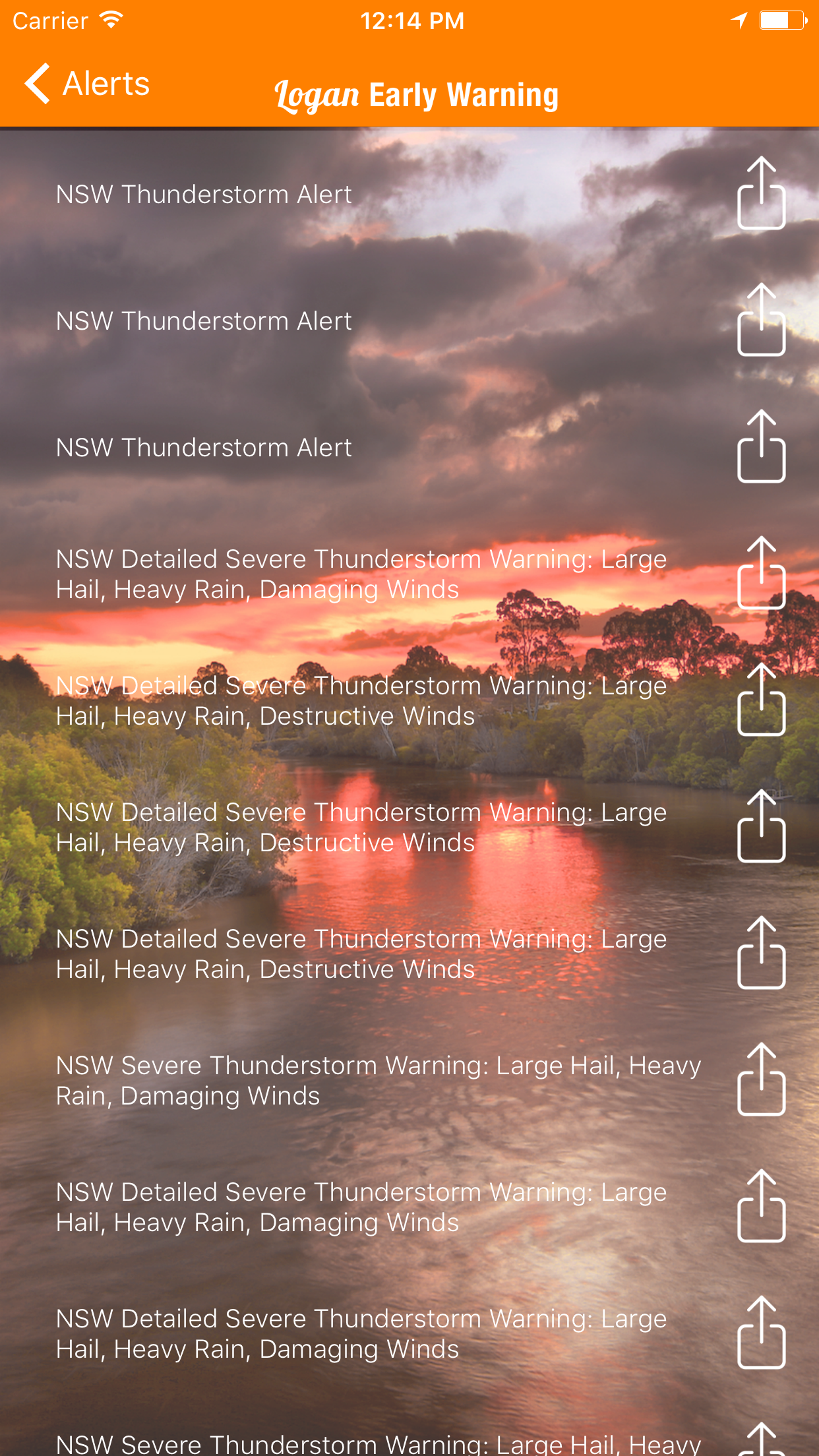The height and width of the screenshot is (1456, 819).
Task: Share the first Detailed Warning with Destructive Winds
Action: [761, 700]
